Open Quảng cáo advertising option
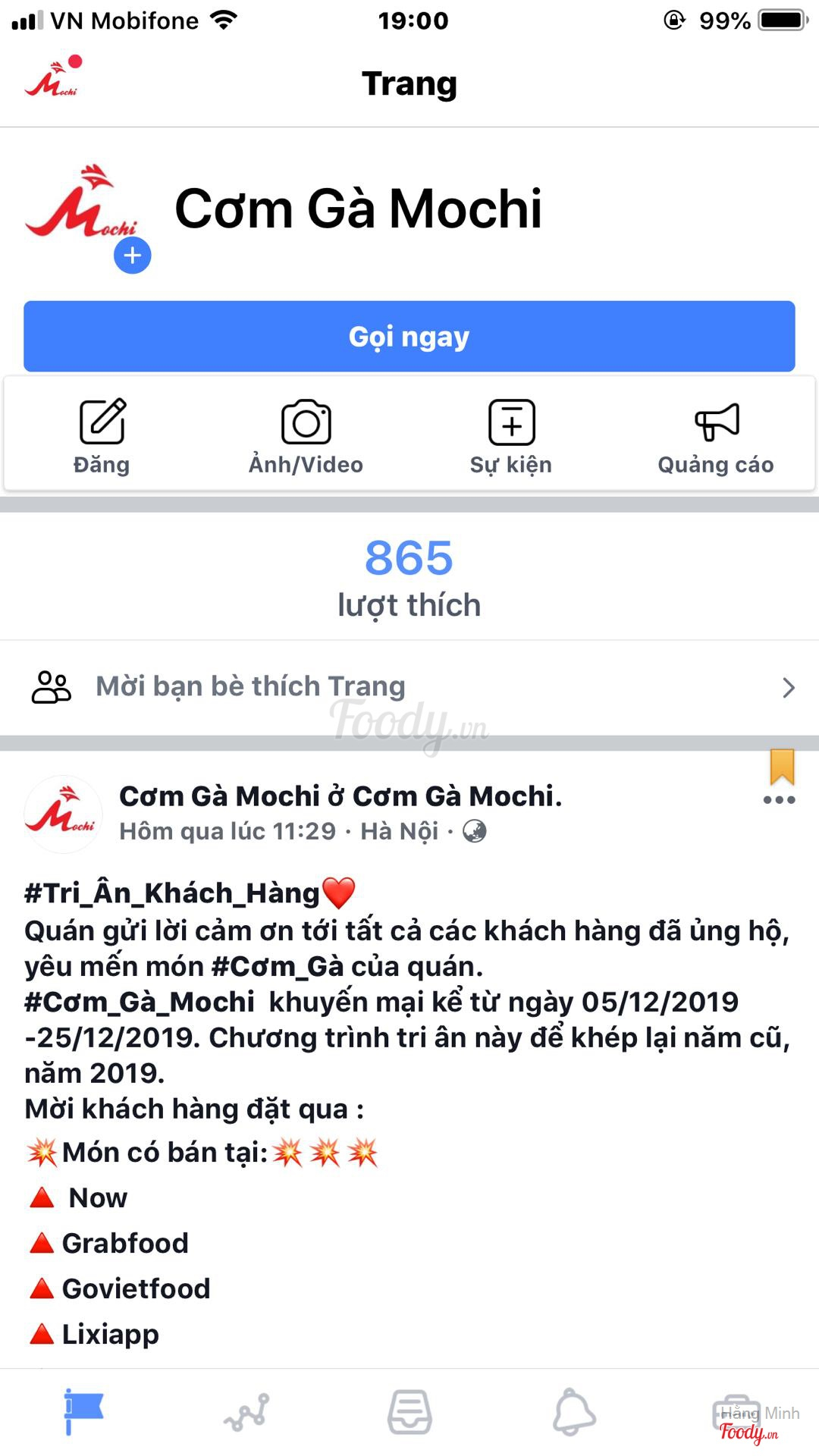This screenshot has width=819, height=1456. 716,435
